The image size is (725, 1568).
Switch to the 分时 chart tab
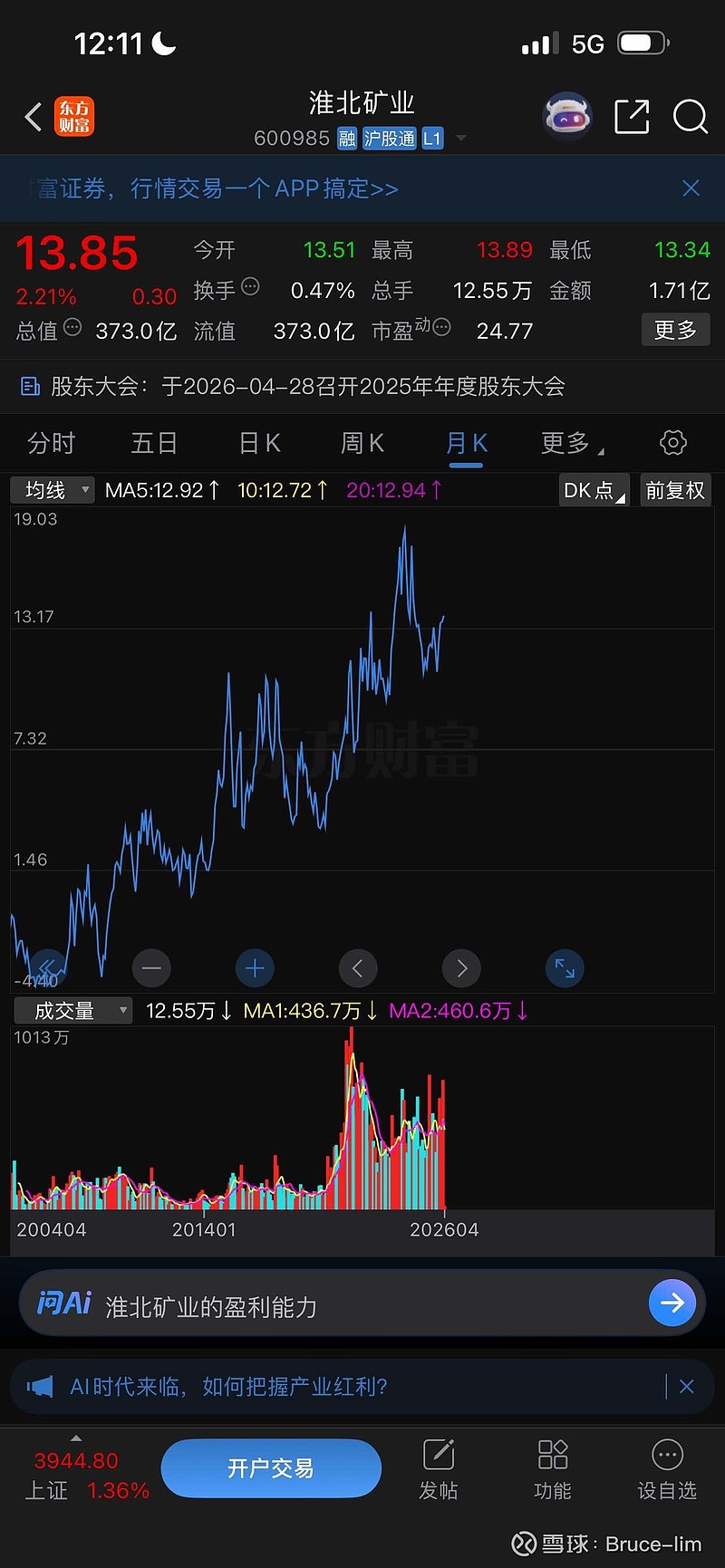click(51, 443)
